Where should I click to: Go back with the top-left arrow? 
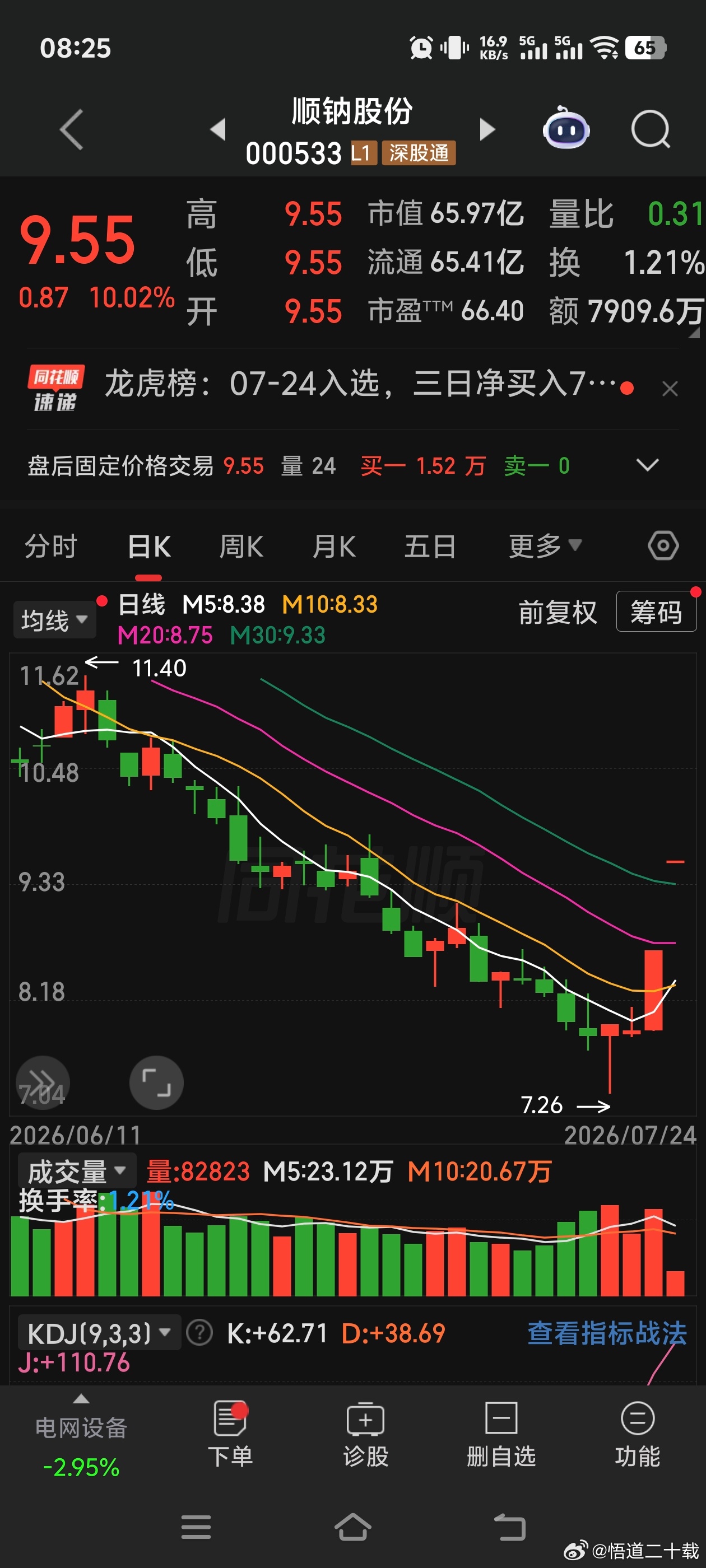[71, 130]
